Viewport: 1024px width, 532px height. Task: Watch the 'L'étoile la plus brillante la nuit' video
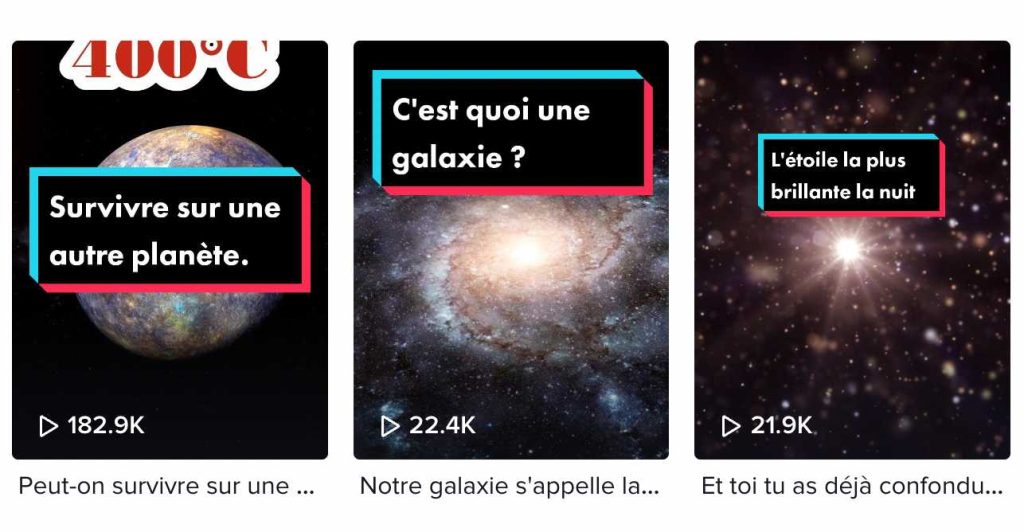(852, 250)
